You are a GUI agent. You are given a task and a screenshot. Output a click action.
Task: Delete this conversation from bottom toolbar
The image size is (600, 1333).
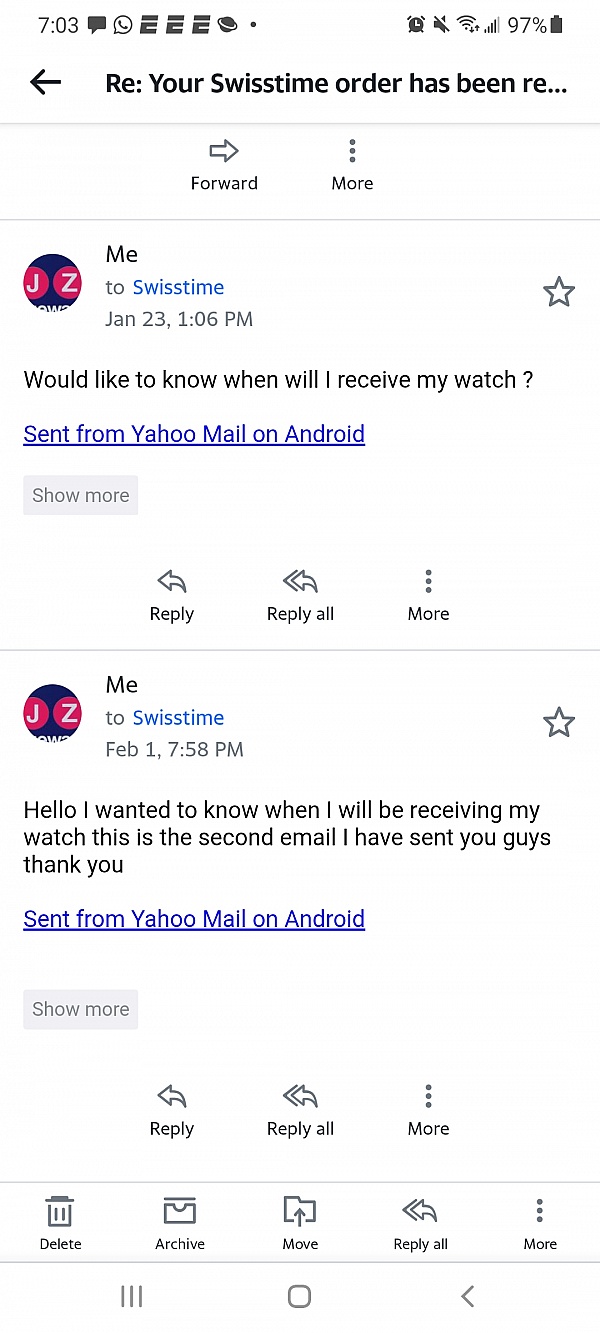(x=60, y=1223)
